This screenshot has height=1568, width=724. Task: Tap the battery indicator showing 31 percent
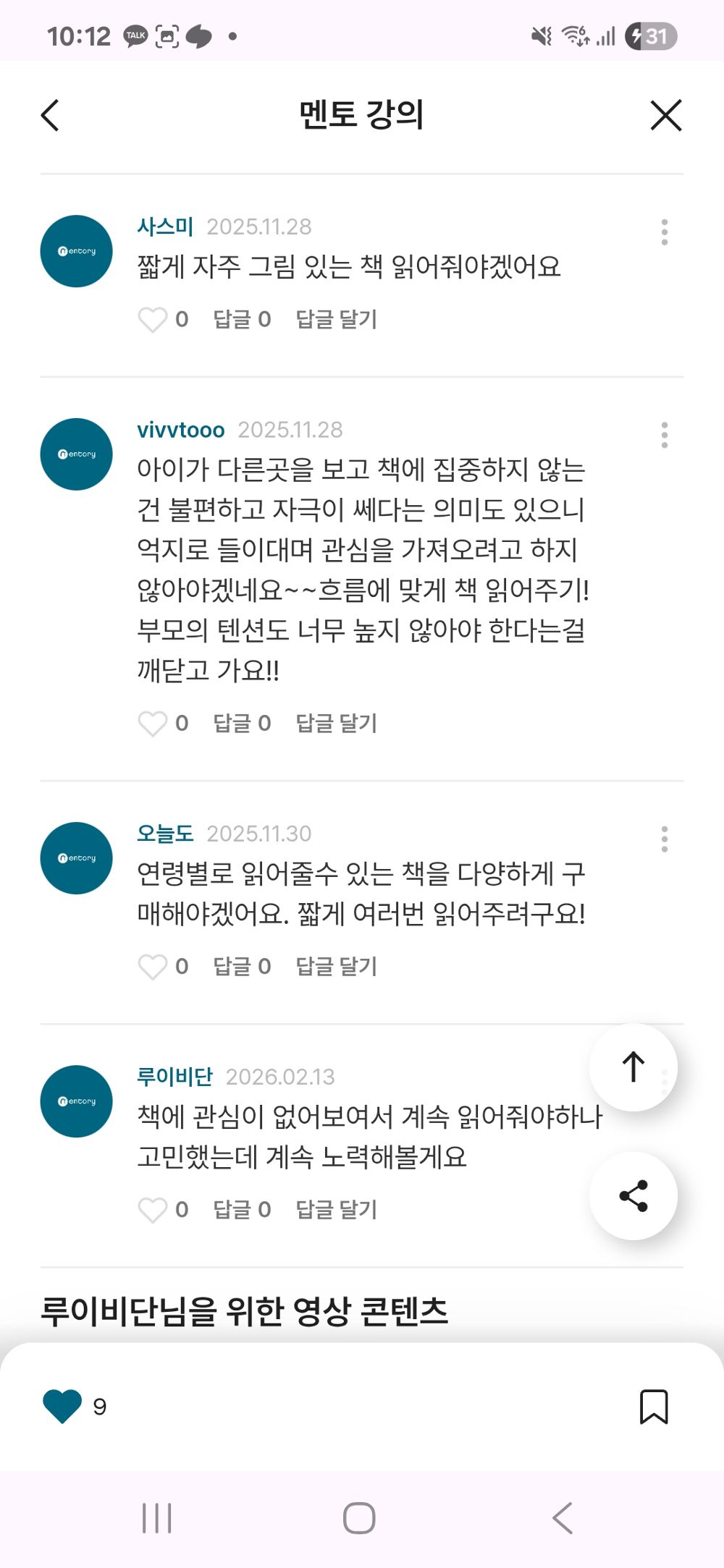point(650,35)
